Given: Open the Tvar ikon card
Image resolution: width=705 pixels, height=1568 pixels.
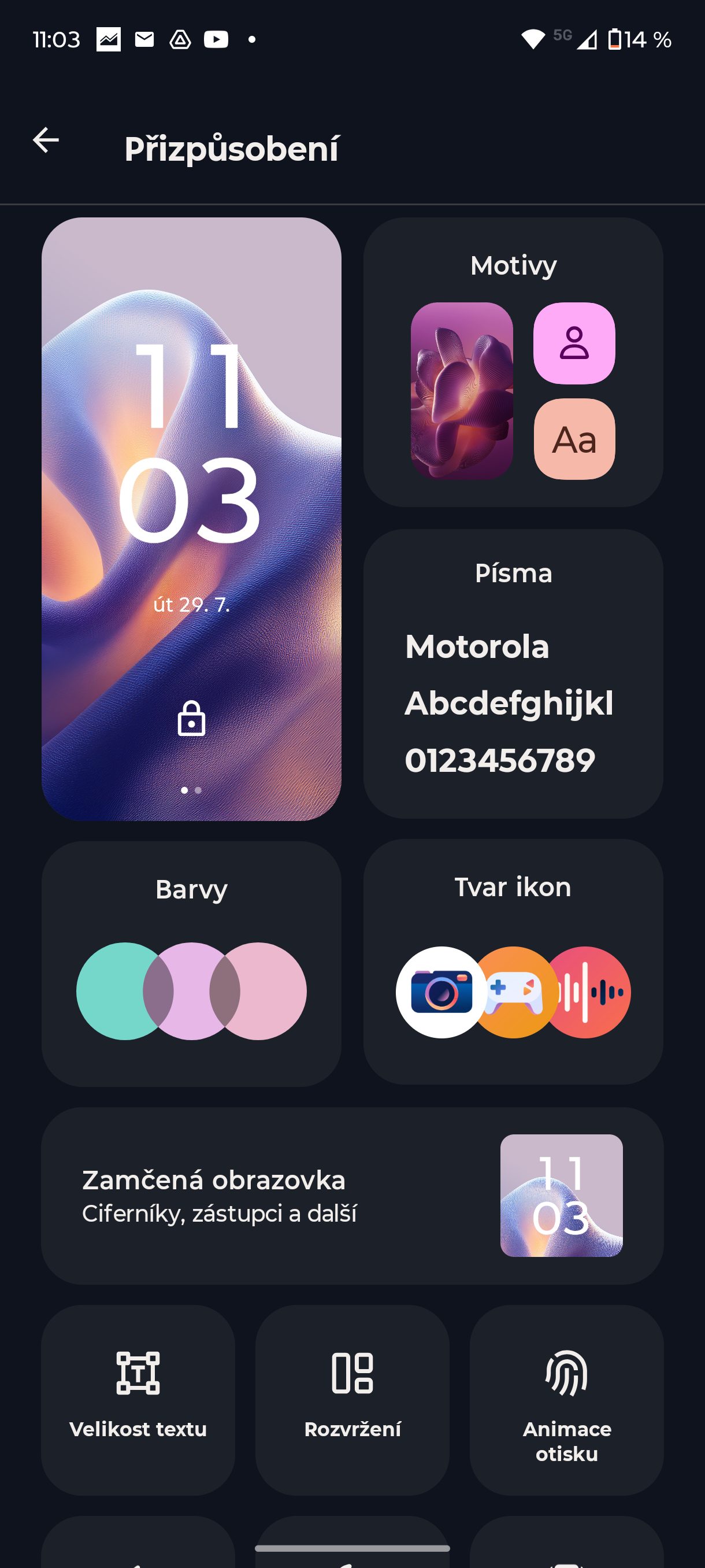Looking at the screenshot, I should click(513, 961).
